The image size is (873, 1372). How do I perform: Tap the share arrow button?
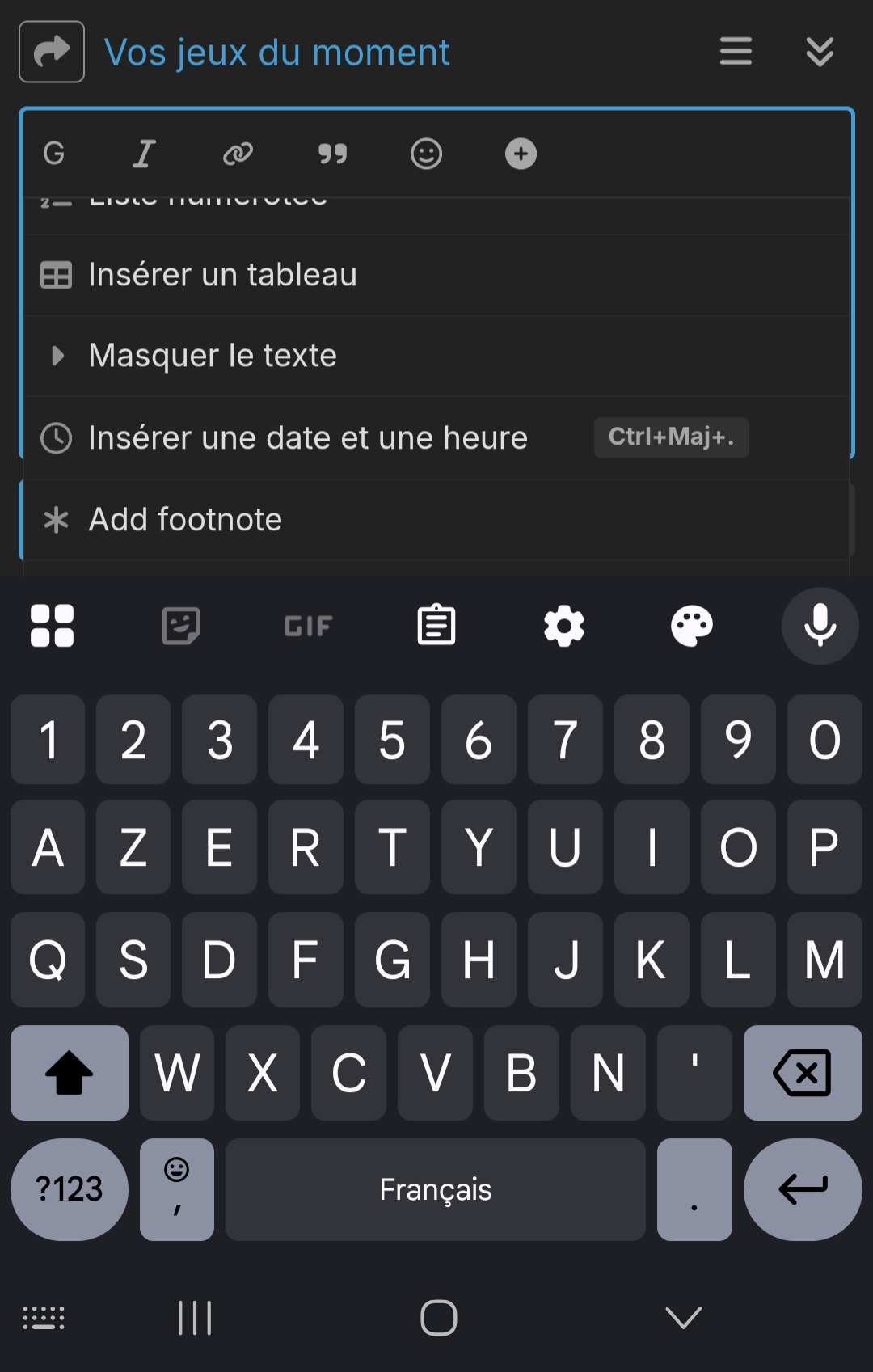[x=52, y=52]
